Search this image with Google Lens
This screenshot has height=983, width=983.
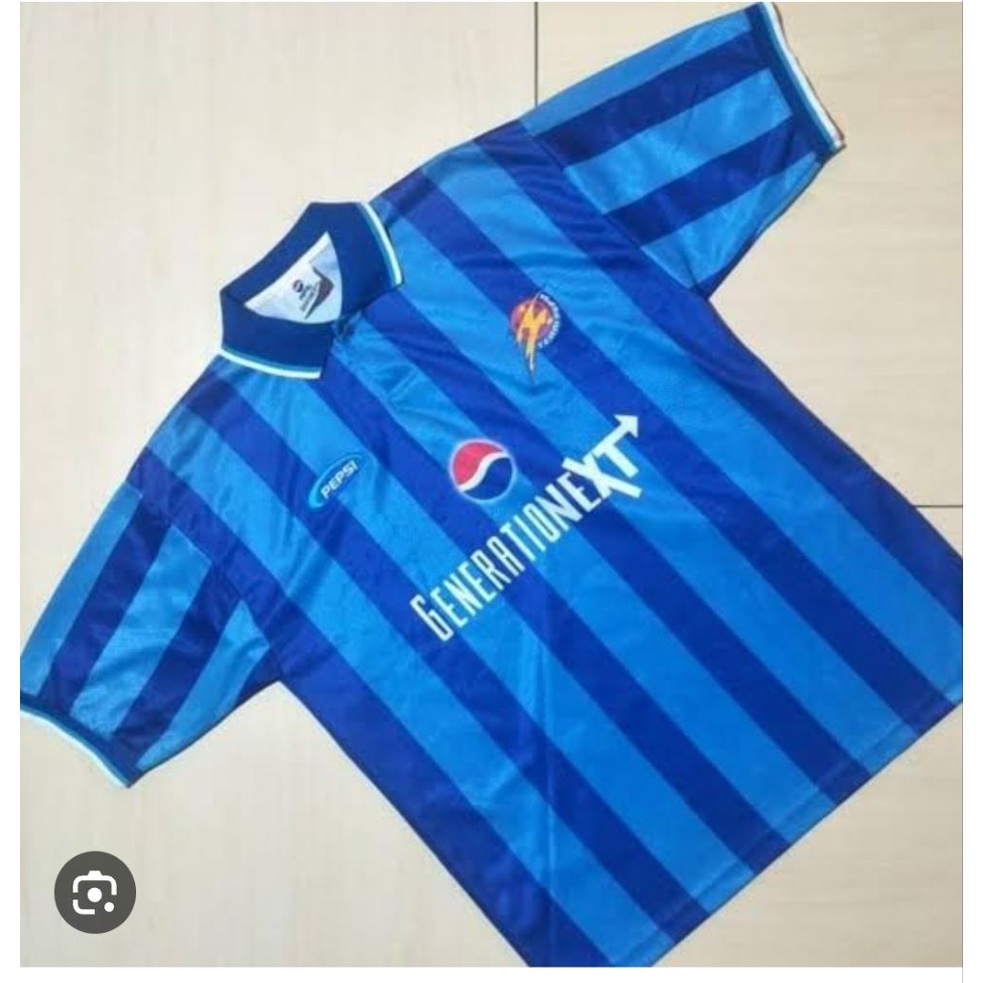coord(95,892)
